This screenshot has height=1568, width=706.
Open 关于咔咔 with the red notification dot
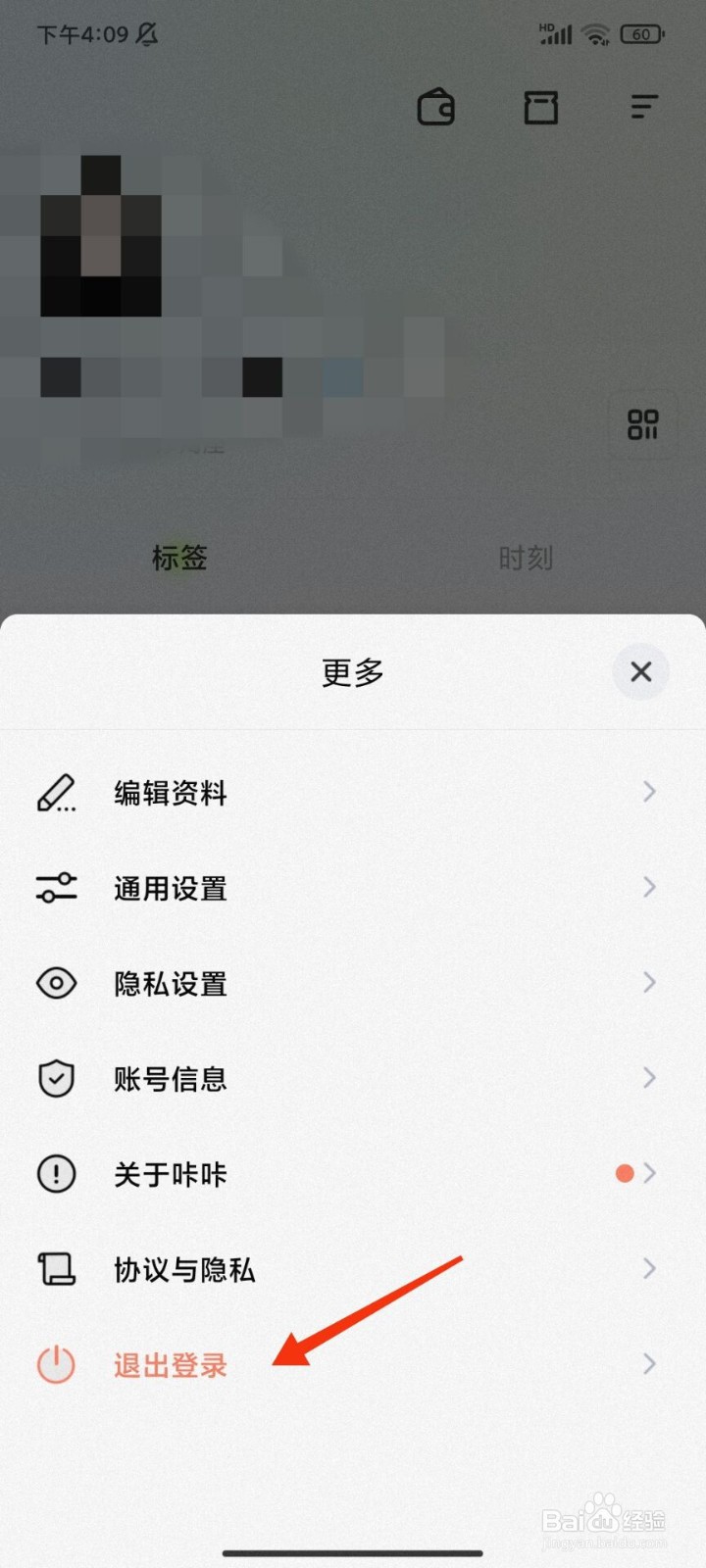click(170, 1173)
